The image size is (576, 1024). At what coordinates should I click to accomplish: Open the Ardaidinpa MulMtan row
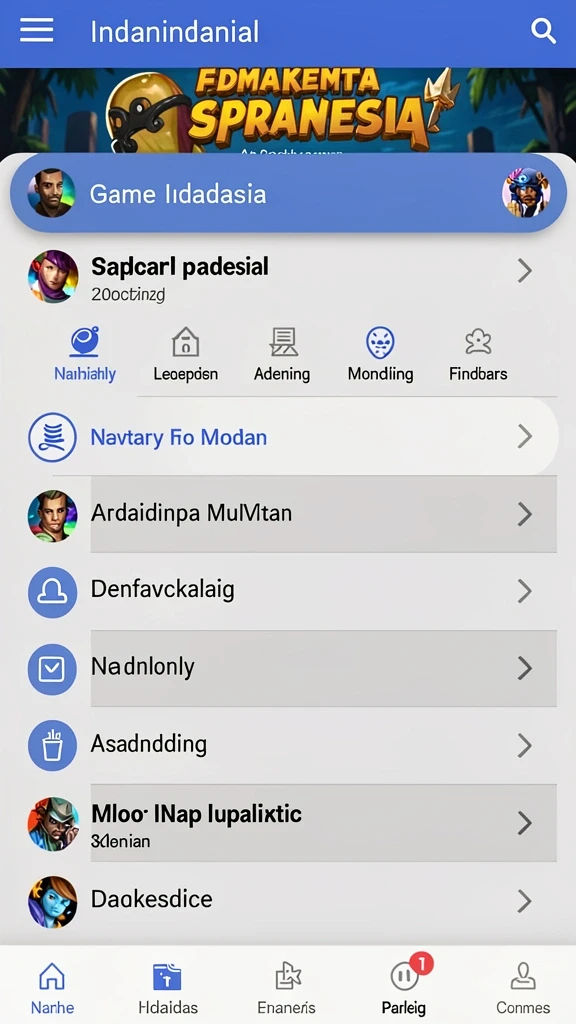pyautogui.click(x=288, y=515)
